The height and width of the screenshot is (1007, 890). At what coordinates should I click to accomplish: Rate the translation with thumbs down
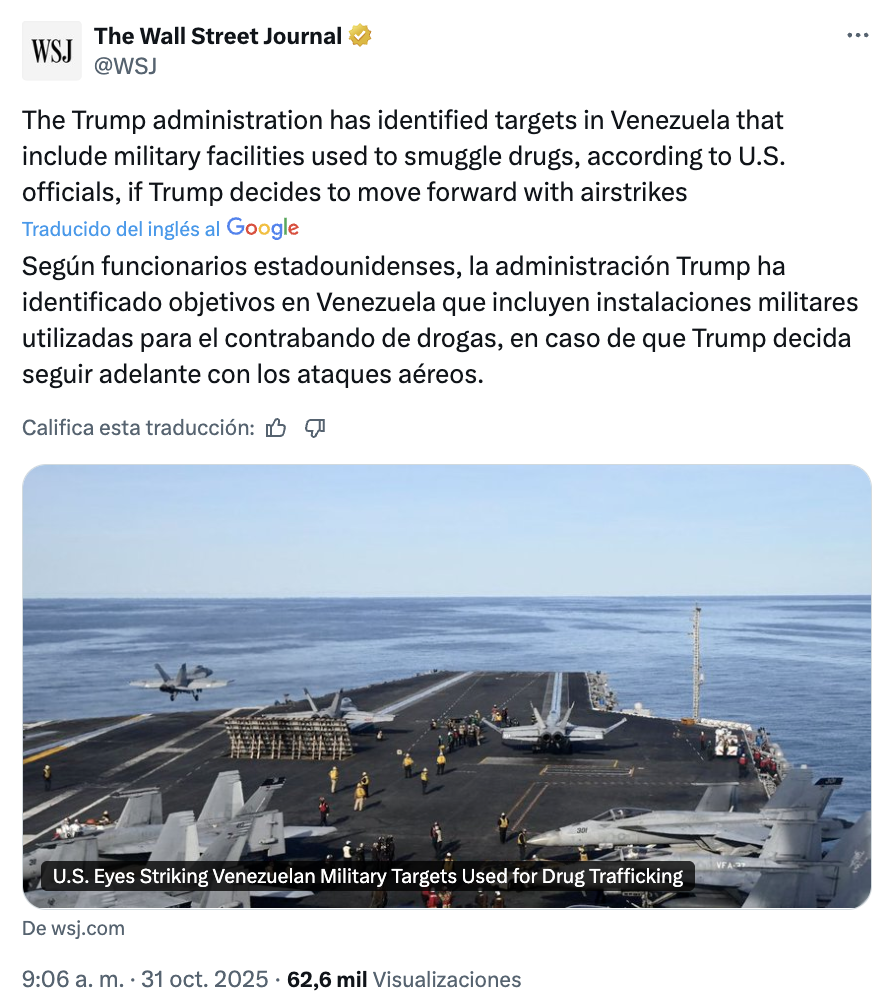315,428
